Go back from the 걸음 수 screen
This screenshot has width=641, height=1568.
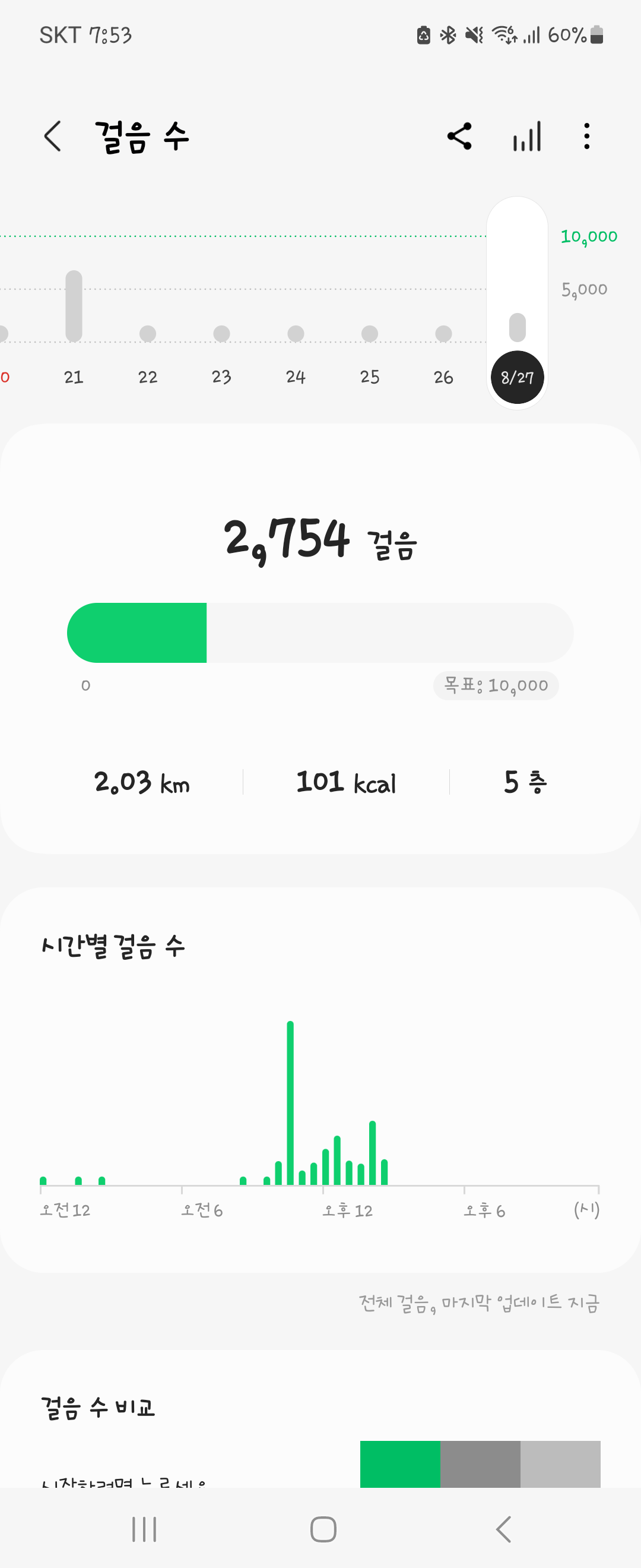53,136
